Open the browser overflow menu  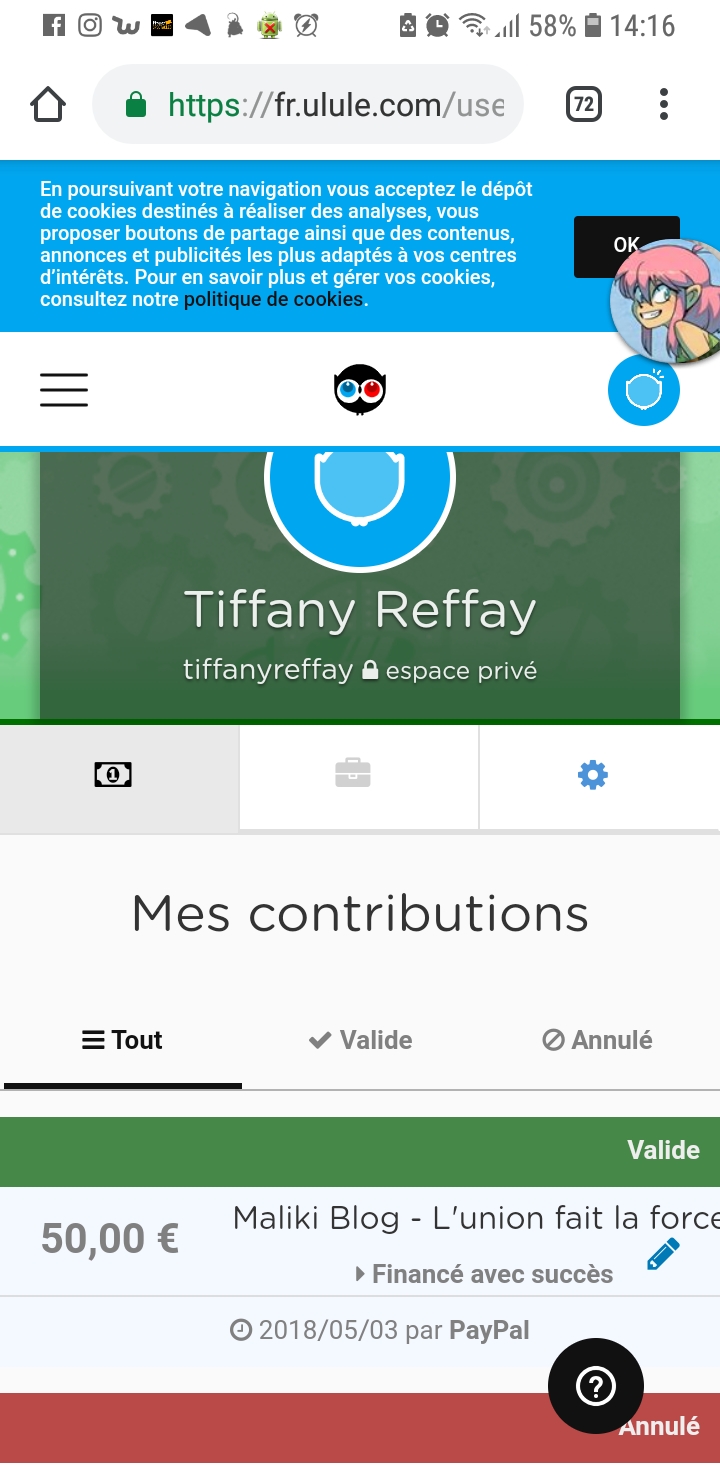point(664,105)
